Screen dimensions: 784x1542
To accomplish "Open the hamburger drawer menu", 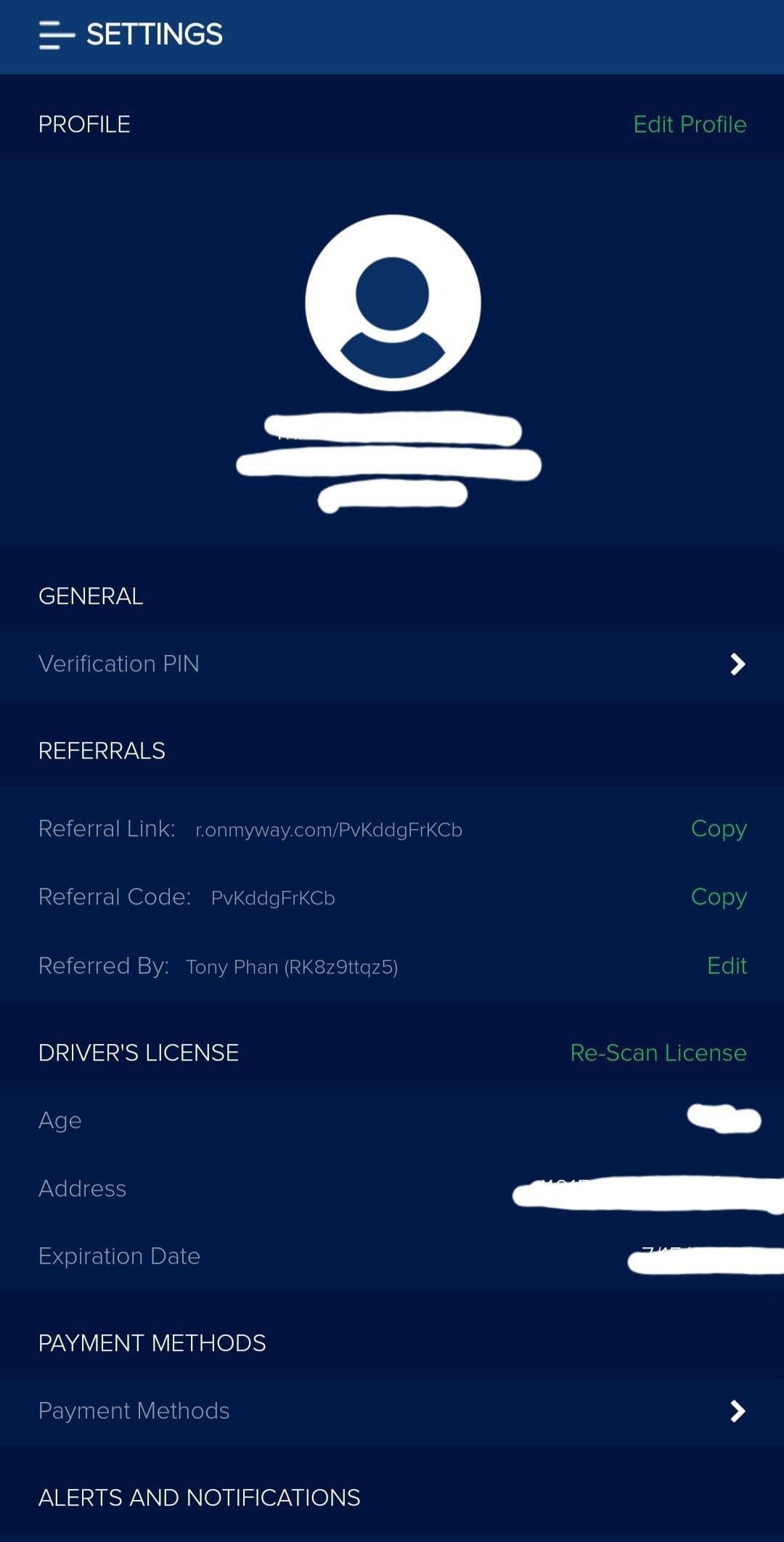I will tap(57, 35).
